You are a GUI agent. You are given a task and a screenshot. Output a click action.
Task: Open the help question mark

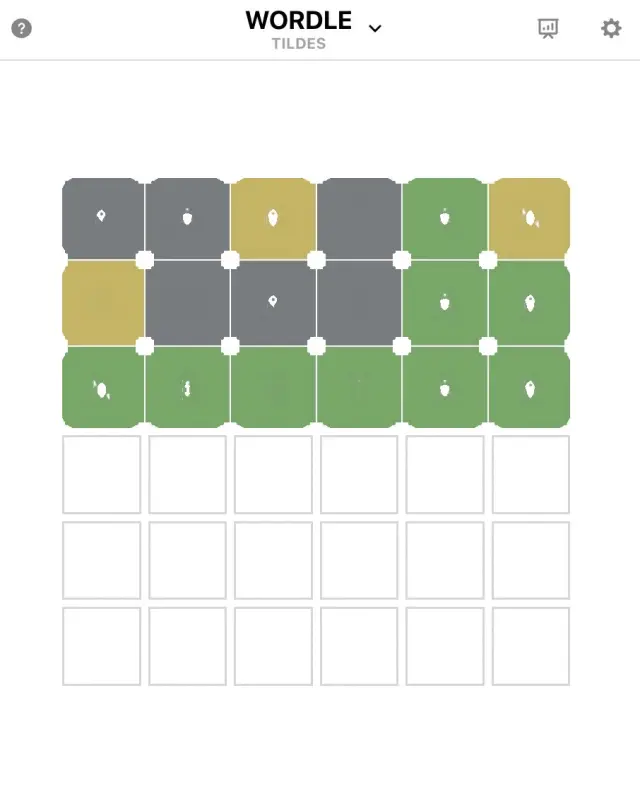pos(21,28)
